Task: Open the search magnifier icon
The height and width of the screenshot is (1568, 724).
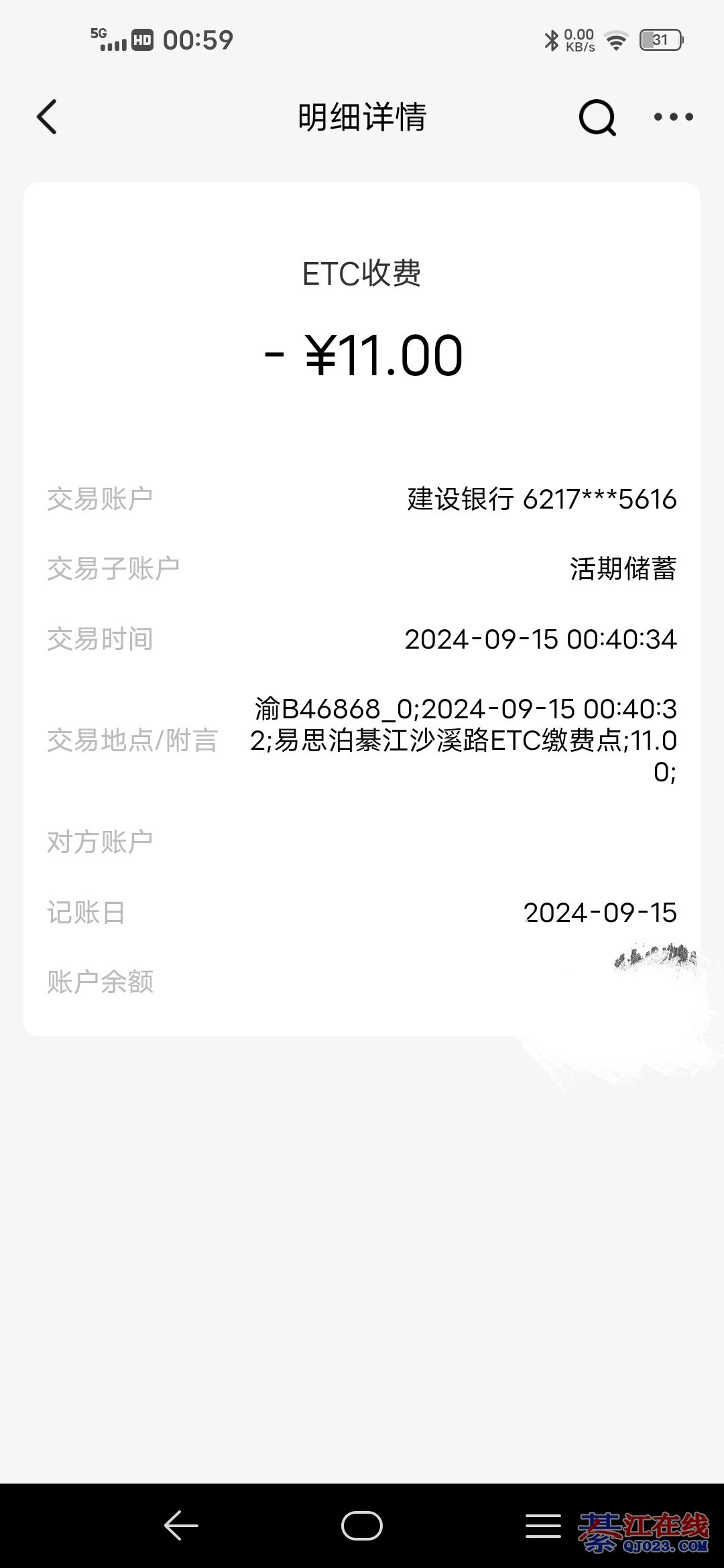Action: click(597, 118)
